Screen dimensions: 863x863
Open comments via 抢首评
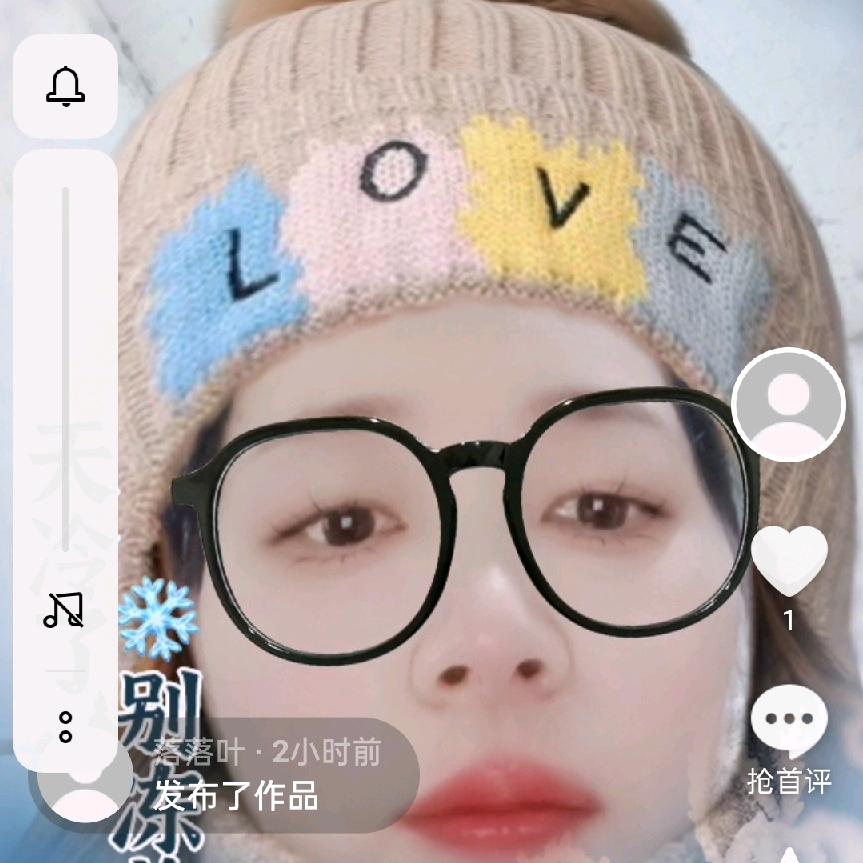coord(789,739)
